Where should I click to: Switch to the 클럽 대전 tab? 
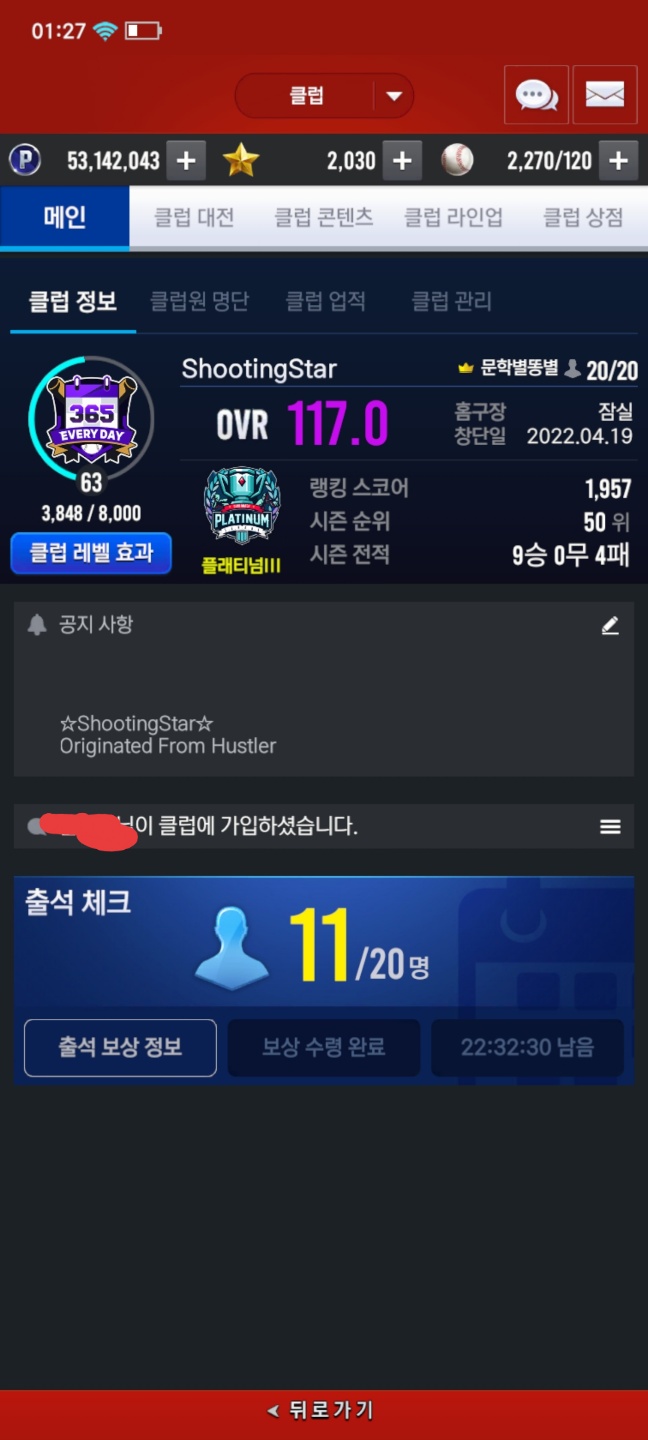tap(194, 217)
